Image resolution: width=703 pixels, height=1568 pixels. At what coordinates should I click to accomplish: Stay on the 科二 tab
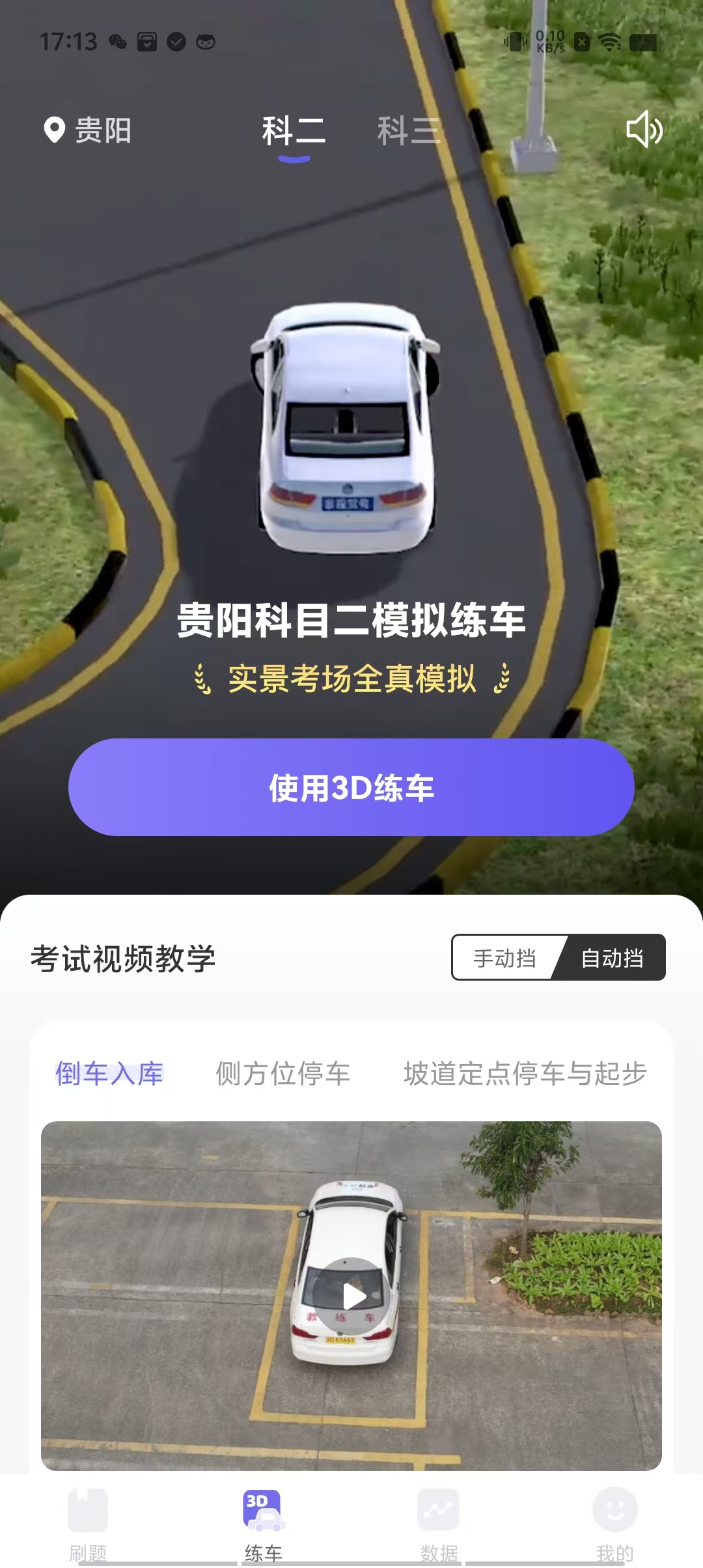click(x=294, y=130)
